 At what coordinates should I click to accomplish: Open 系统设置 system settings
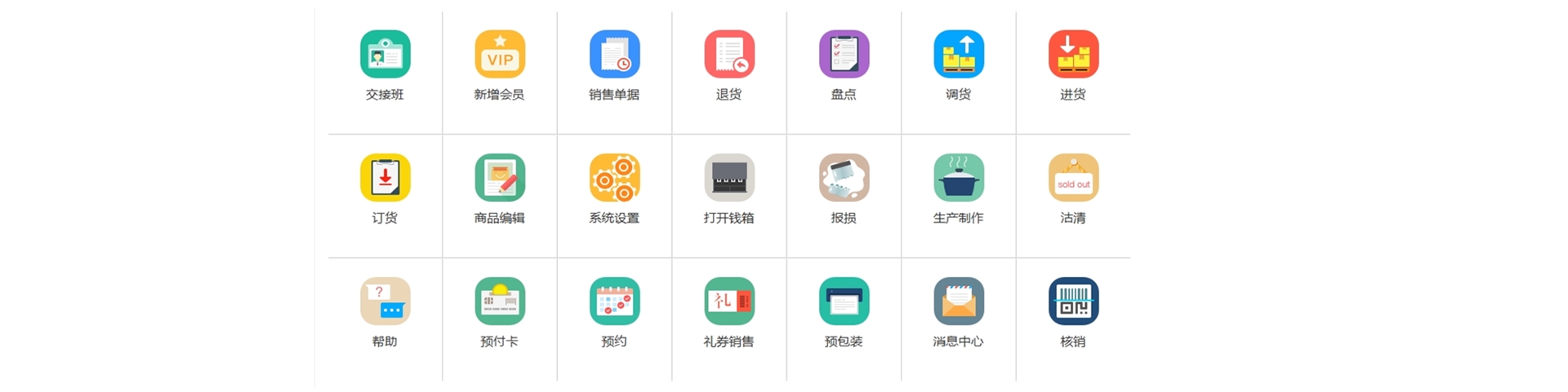tap(614, 178)
